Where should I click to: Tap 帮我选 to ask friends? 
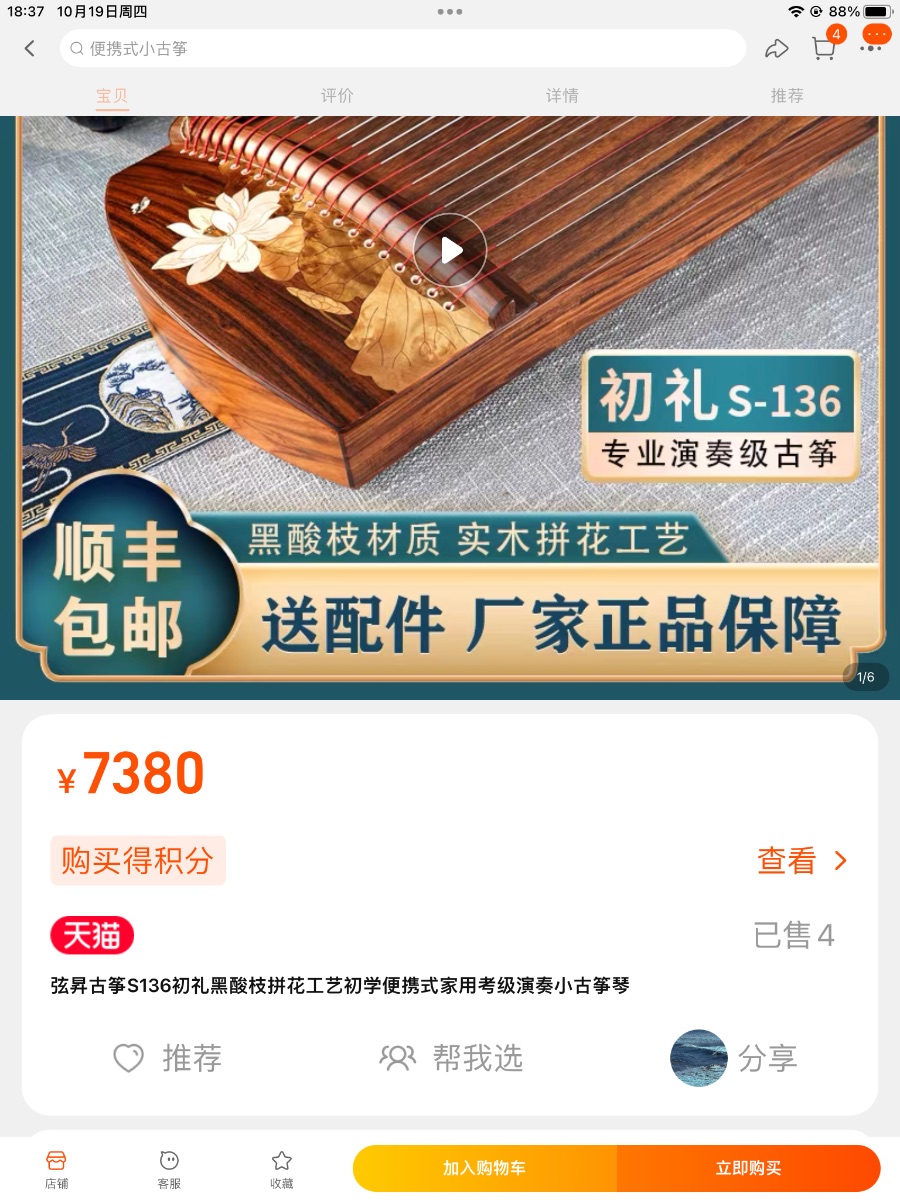(x=448, y=1058)
